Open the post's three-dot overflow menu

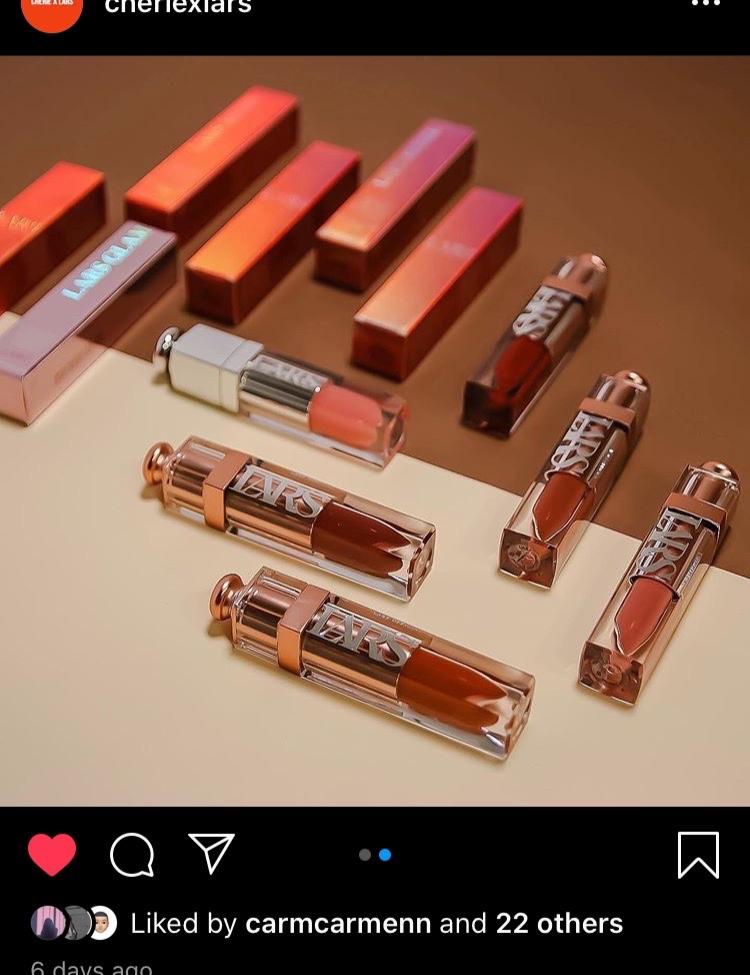[706, 4]
